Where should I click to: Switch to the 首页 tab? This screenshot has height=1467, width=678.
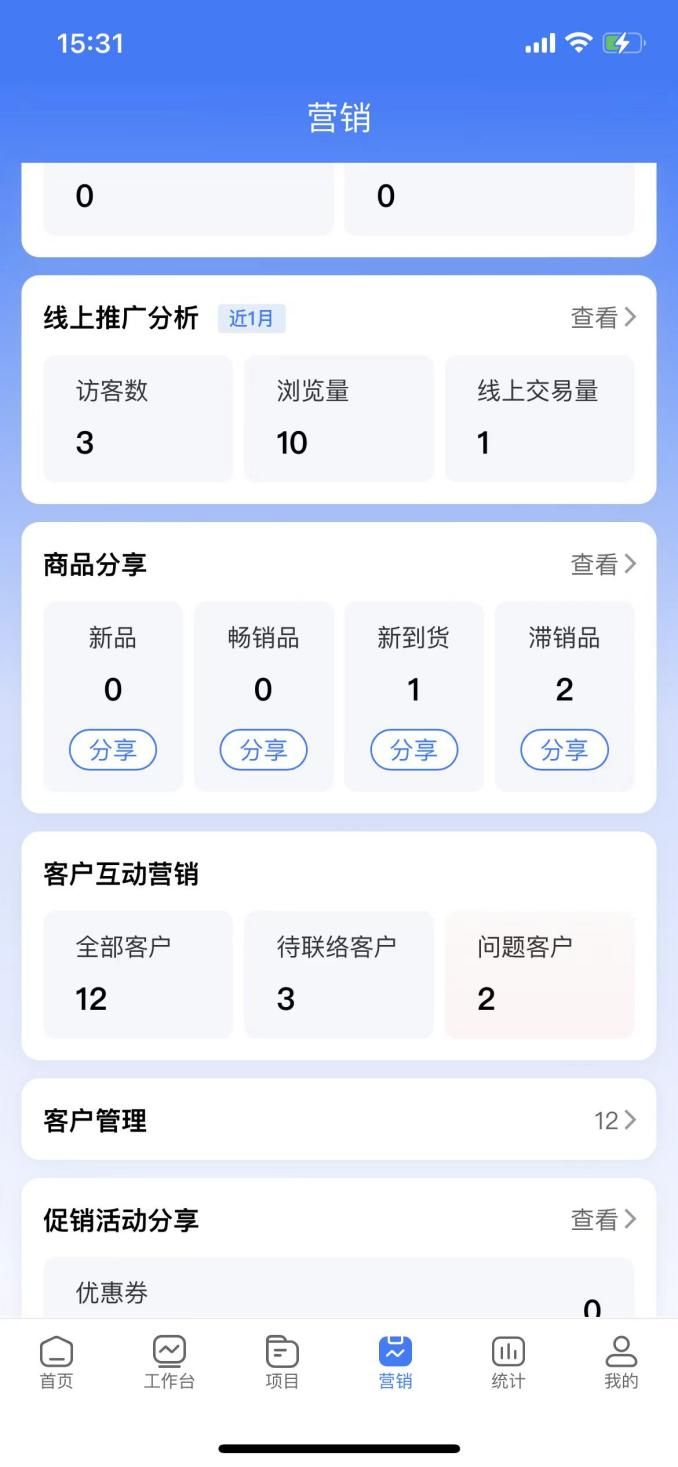pyautogui.click(x=56, y=1362)
